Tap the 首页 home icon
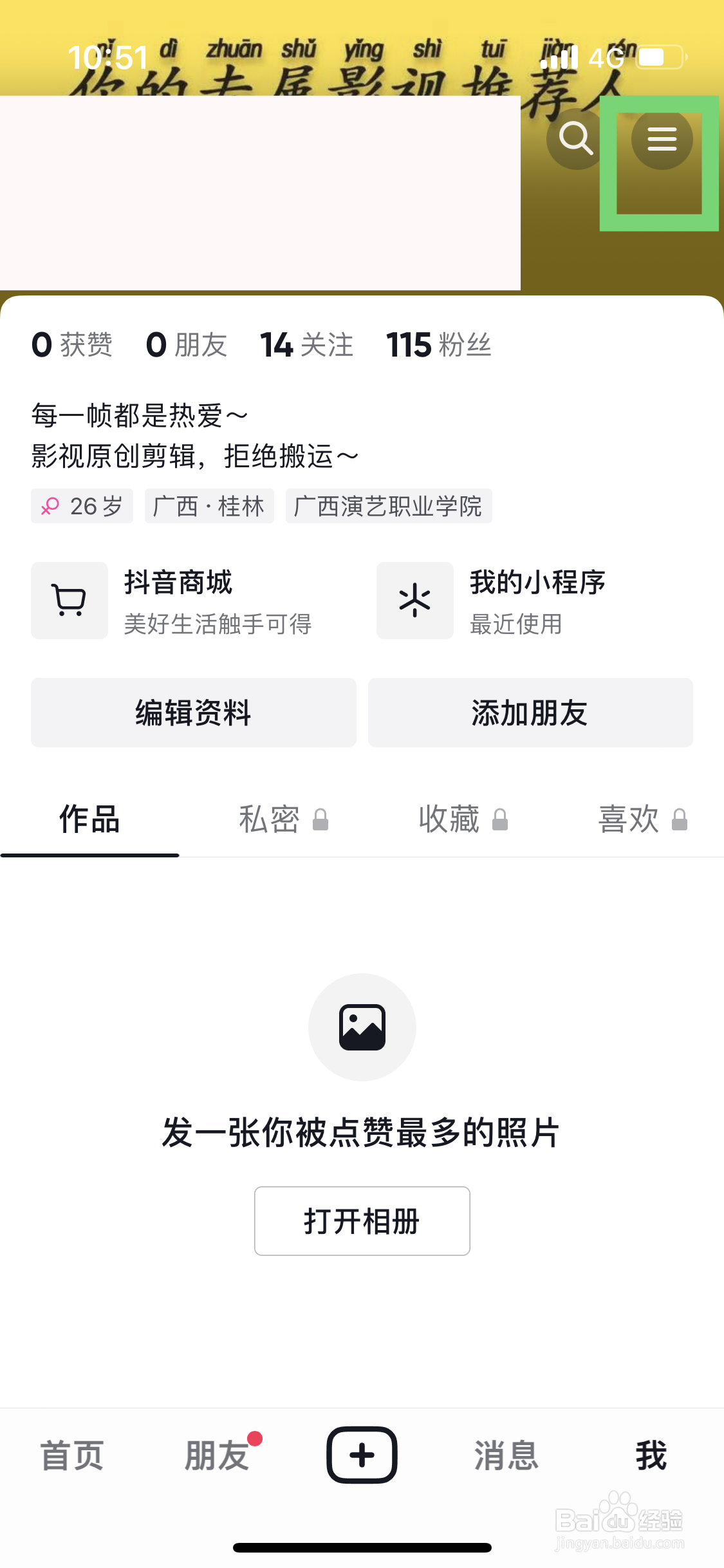This screenshot has width=724, height=1568. tap(71, 1455)
